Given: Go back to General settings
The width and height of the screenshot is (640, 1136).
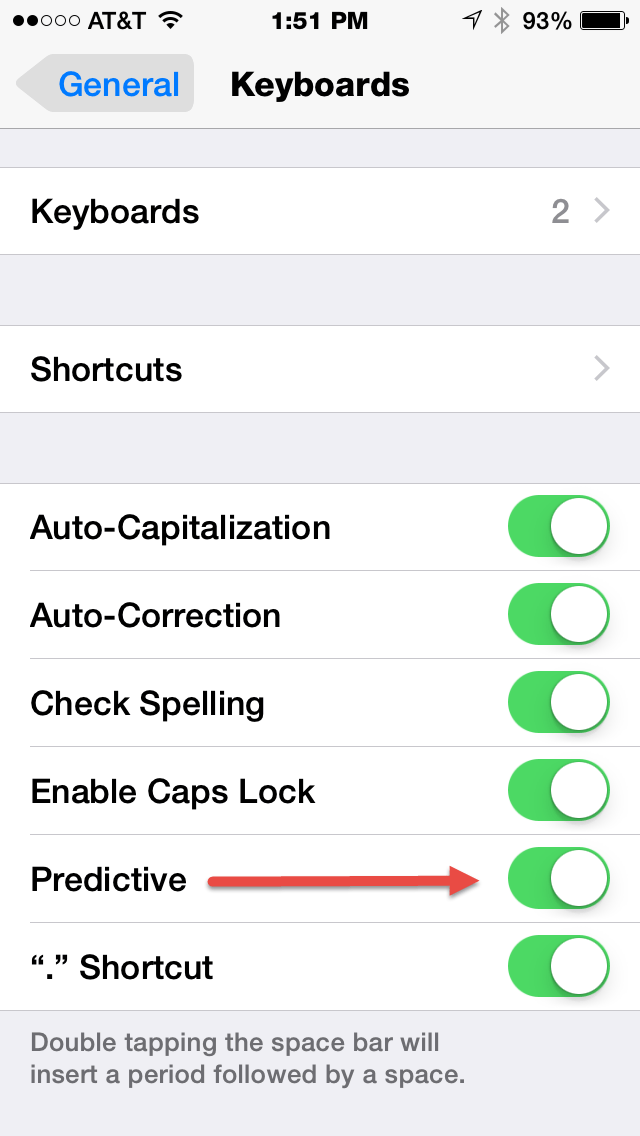Looking at the screenshot, I should tap(105, 84).
